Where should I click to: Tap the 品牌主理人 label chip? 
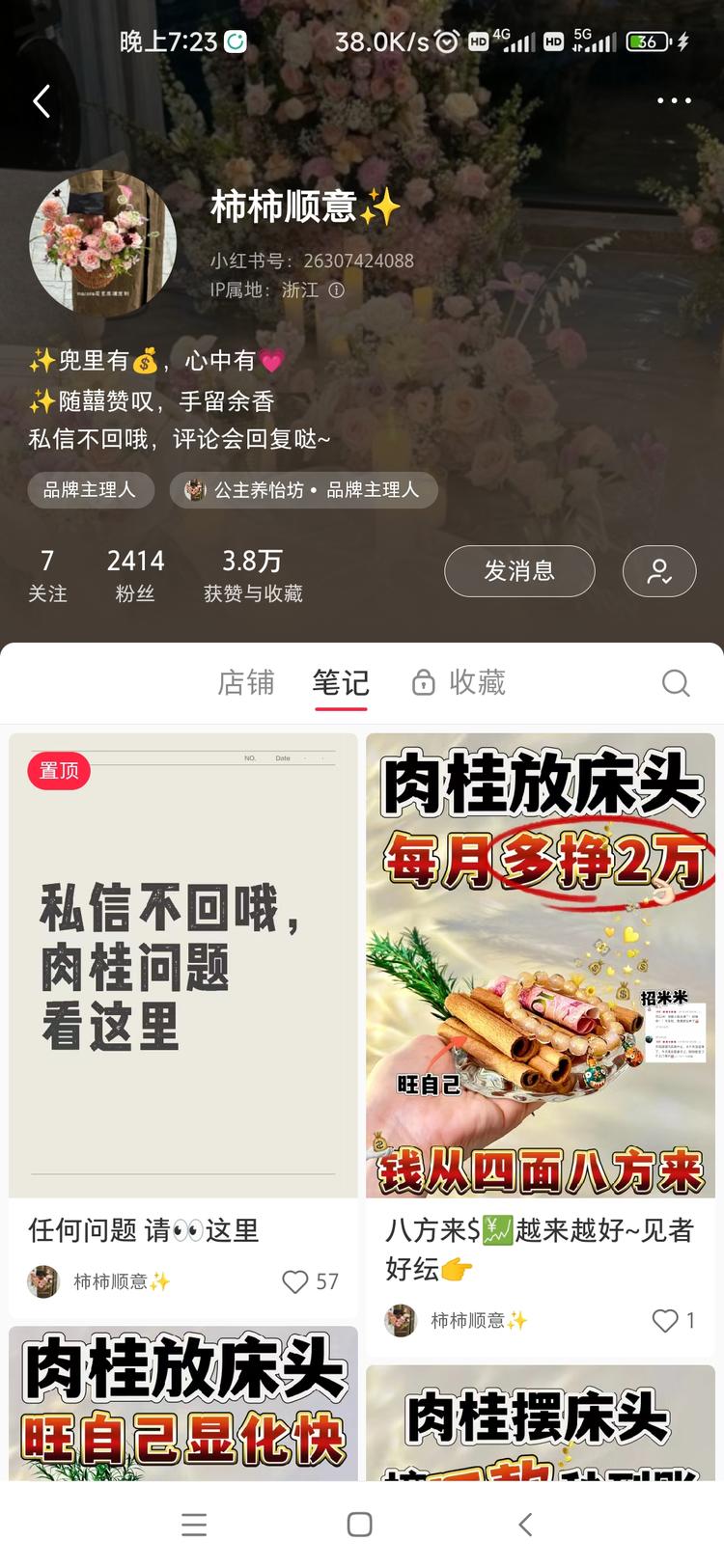tap(91, 490)
